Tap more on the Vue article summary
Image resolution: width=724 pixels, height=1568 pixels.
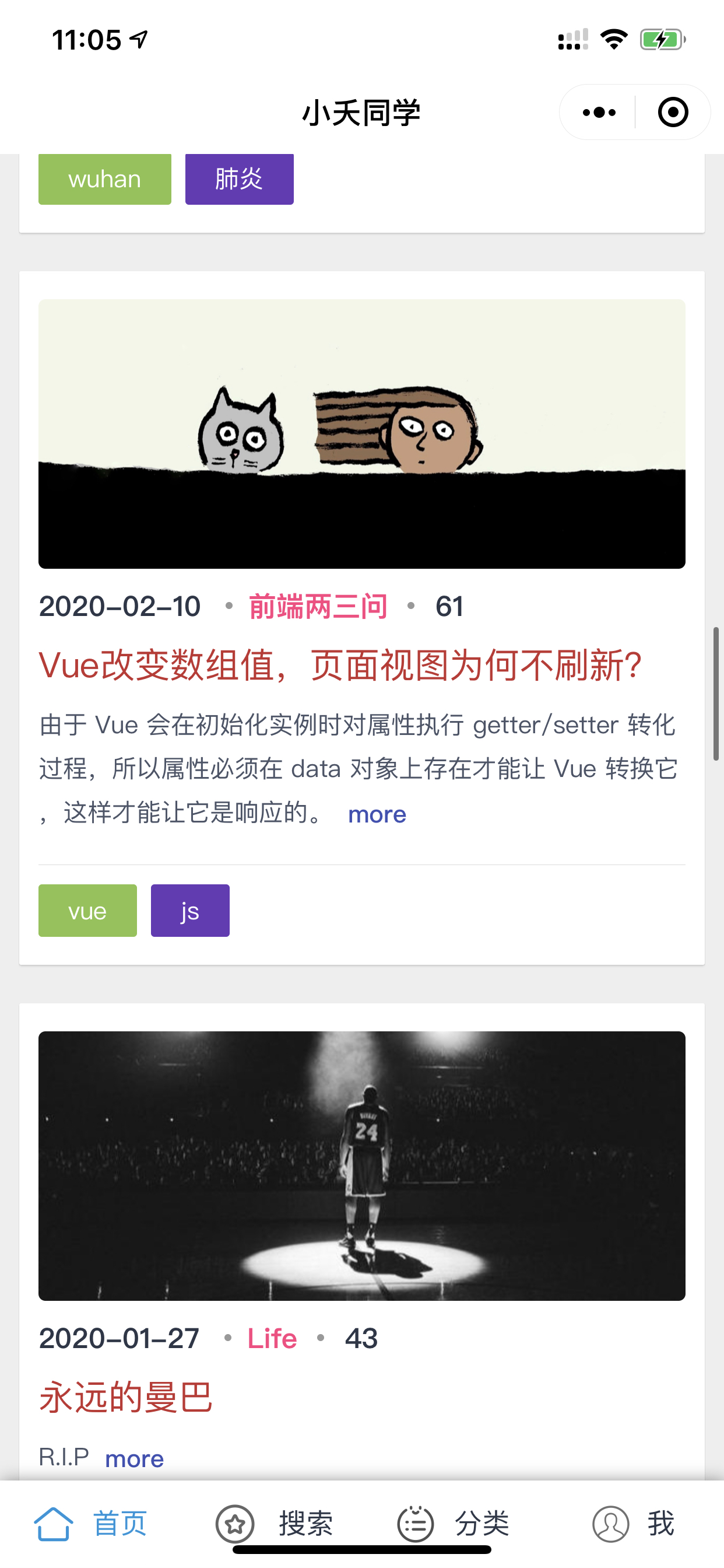377,814
